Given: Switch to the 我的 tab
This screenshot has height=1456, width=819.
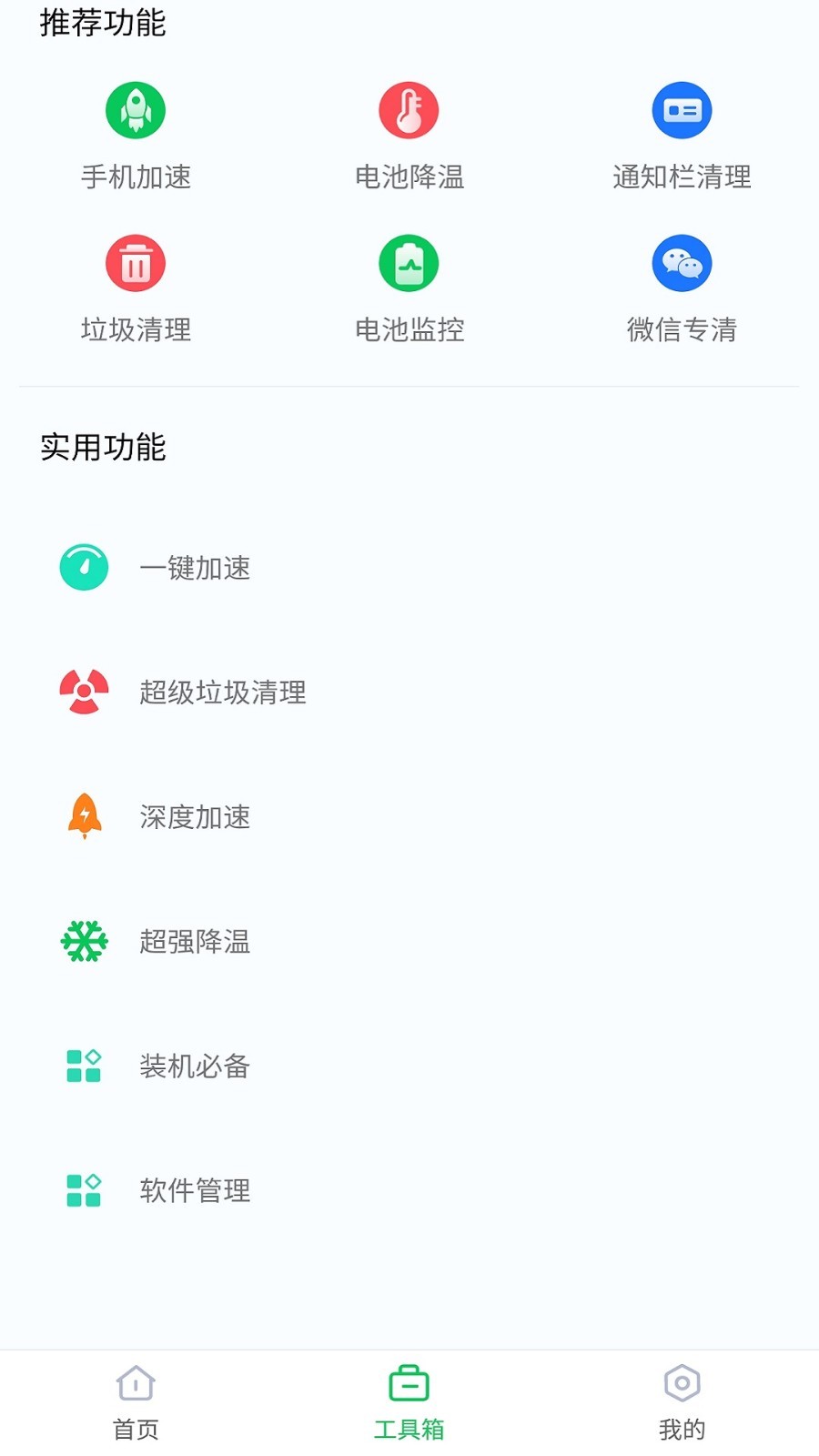Looking at the screenshot, I should point(682,1403).
